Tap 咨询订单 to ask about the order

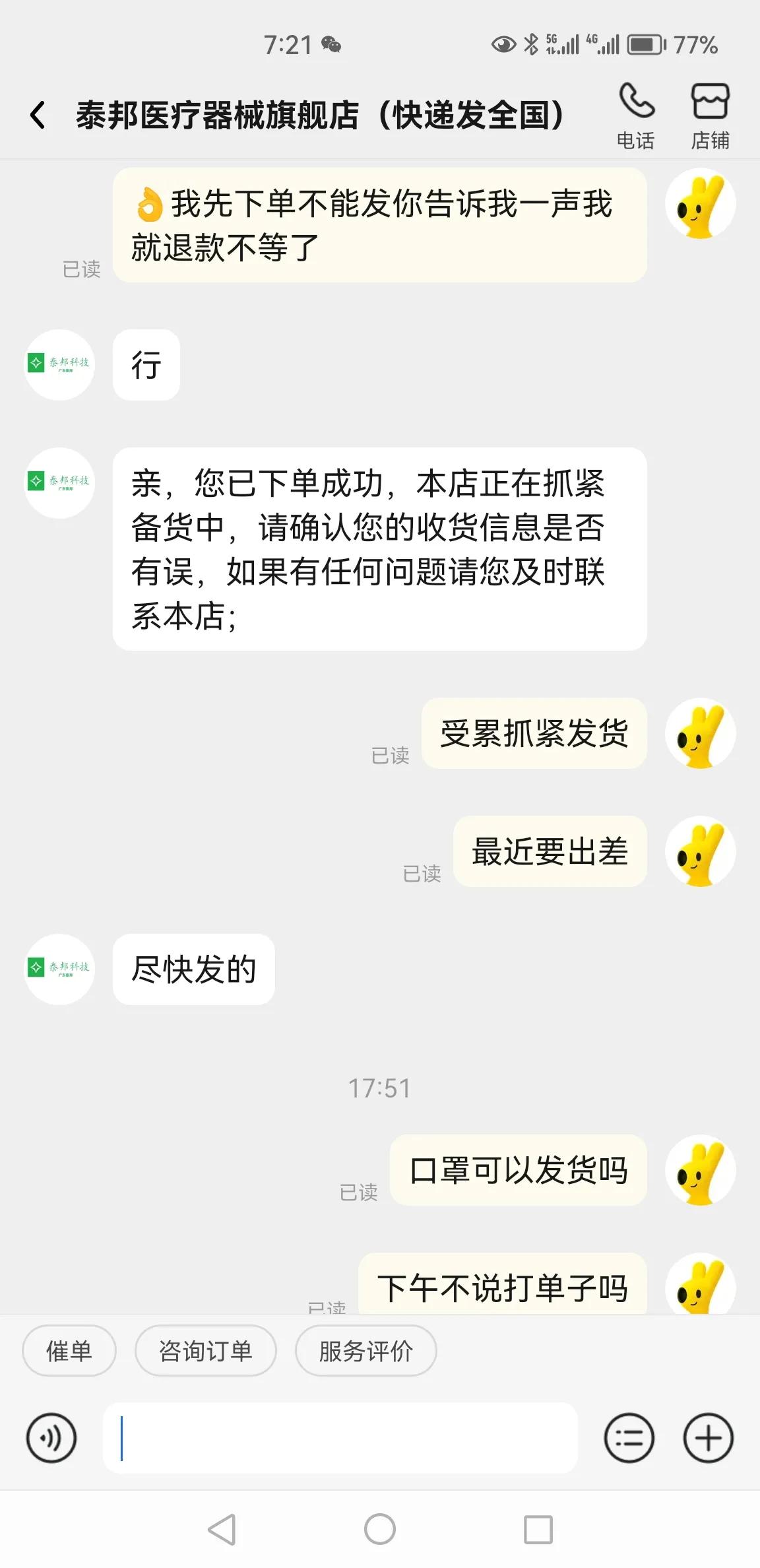tap(205, 1350)
